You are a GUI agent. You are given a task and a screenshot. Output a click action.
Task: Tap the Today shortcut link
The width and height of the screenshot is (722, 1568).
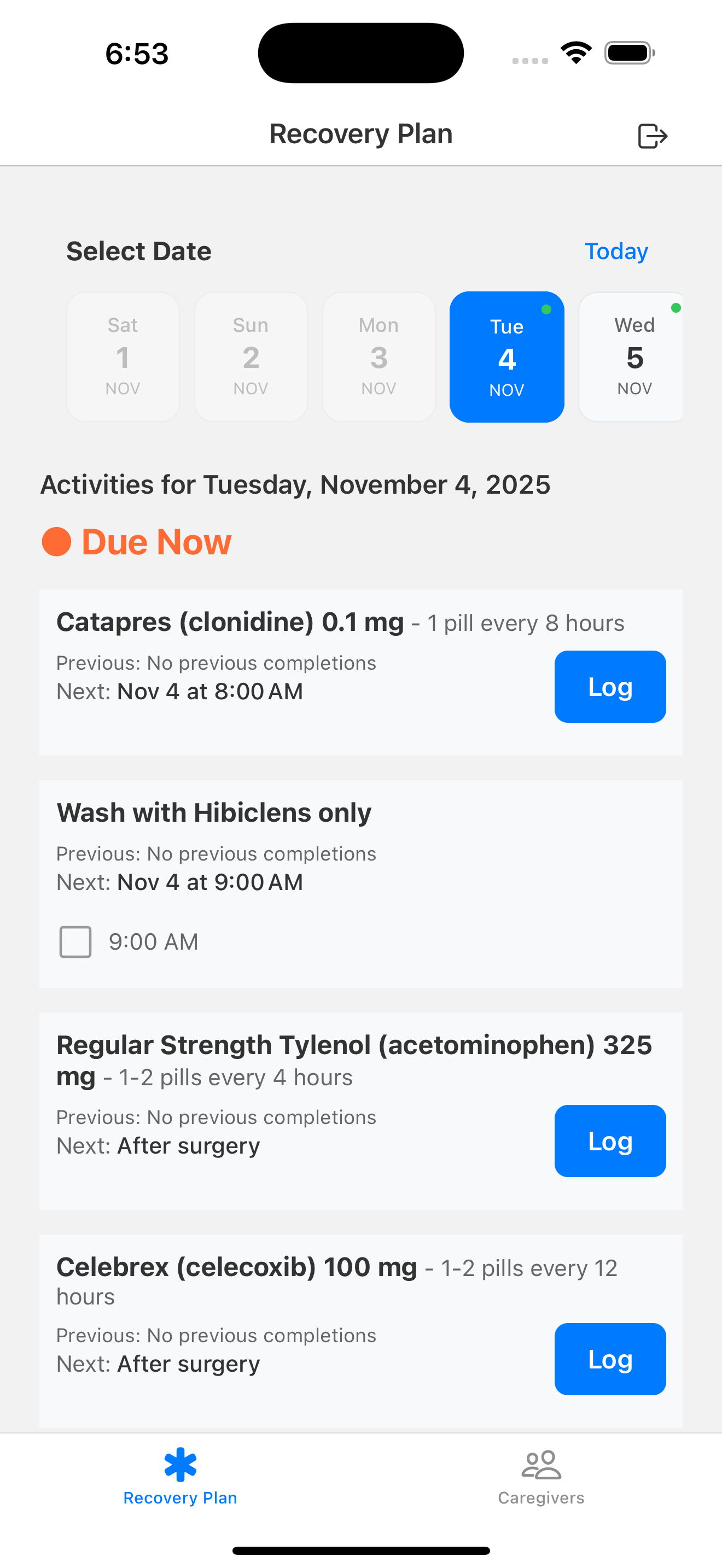(615, 251)
